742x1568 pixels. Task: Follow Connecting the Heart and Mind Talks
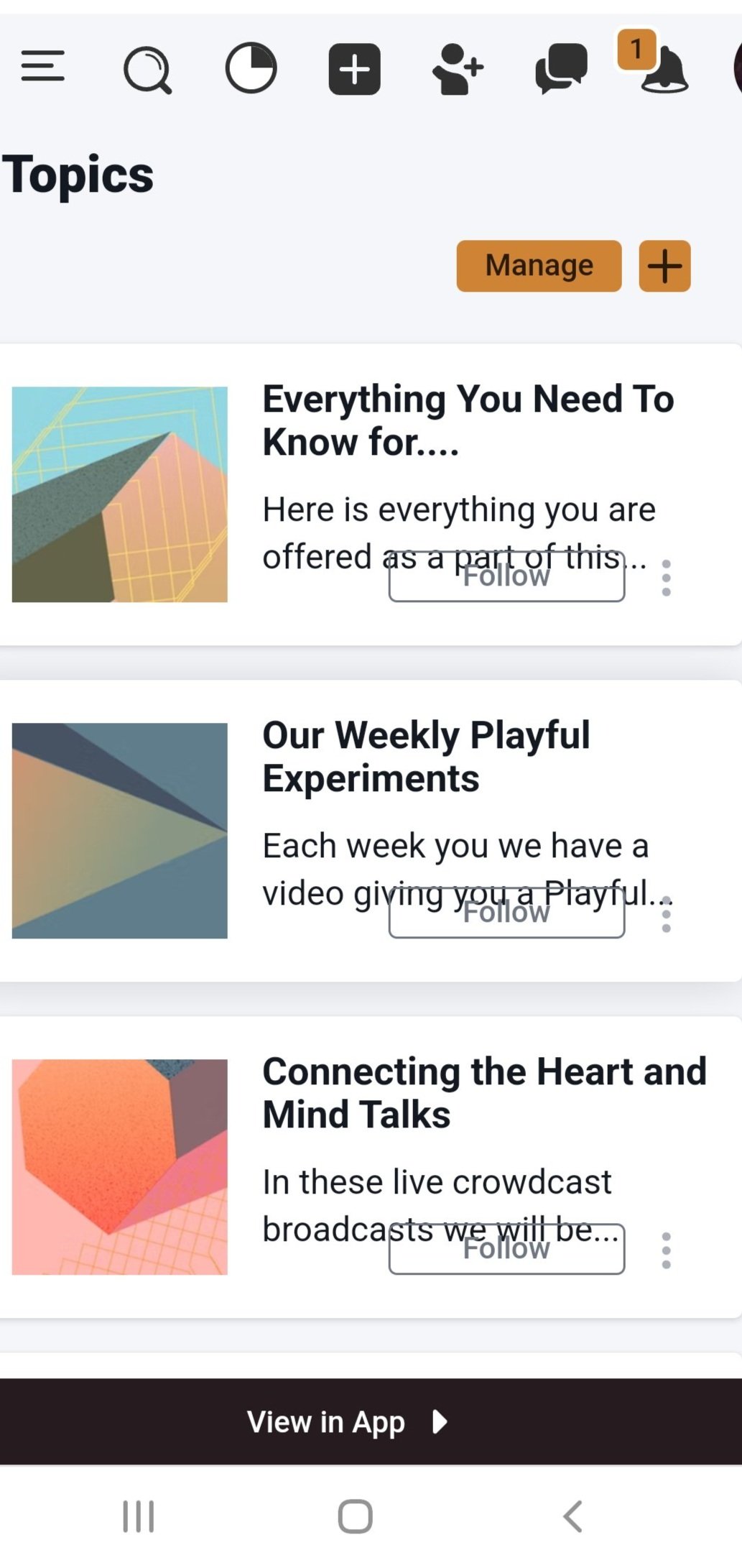[506, 1249]
